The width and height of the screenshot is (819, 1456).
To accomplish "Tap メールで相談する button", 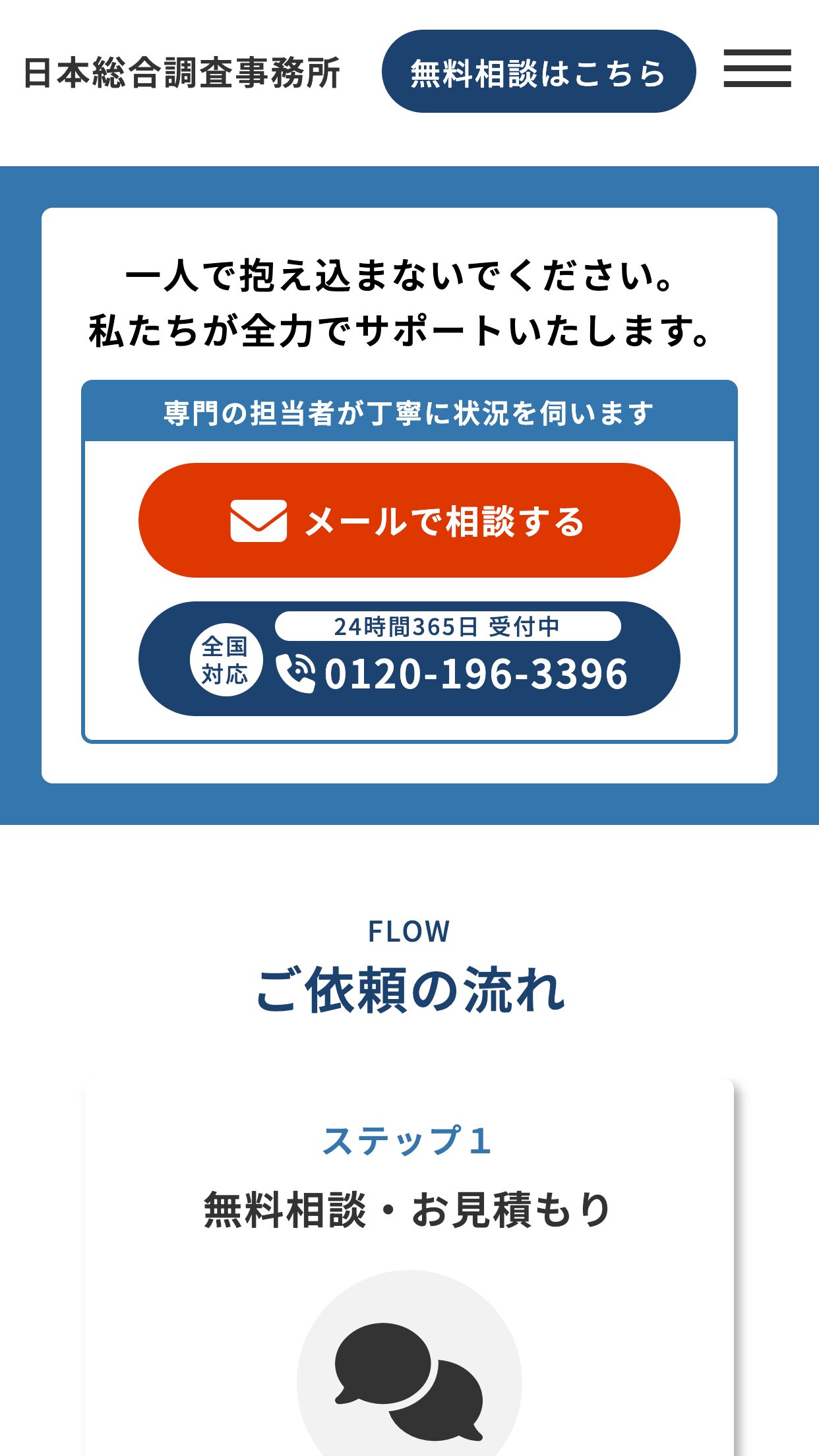I will [409, 520].
